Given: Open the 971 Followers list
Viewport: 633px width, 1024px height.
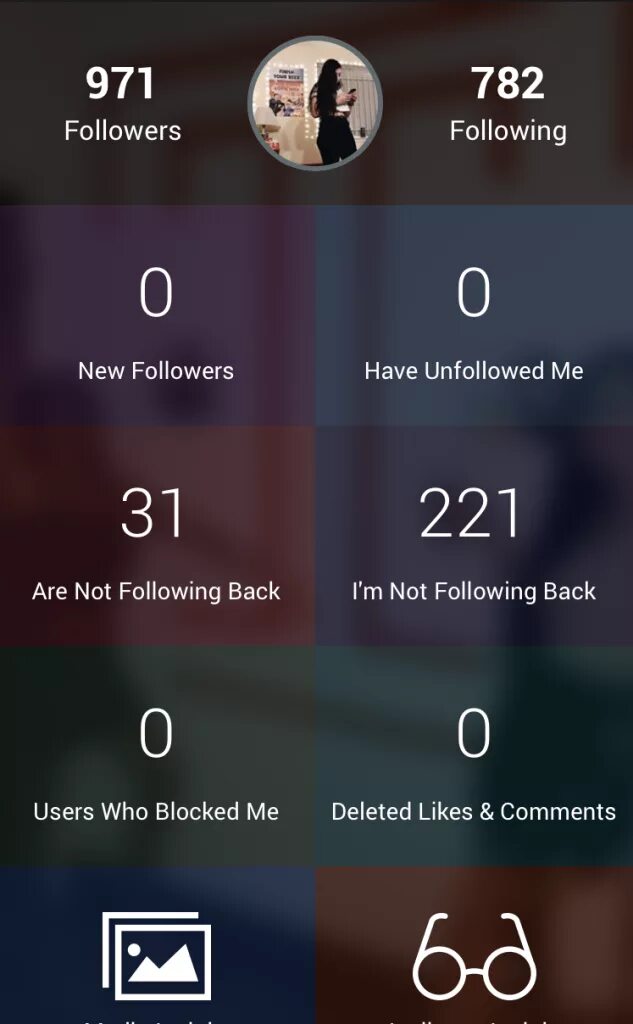Looking at the screenshot, I should pos(122,103).
